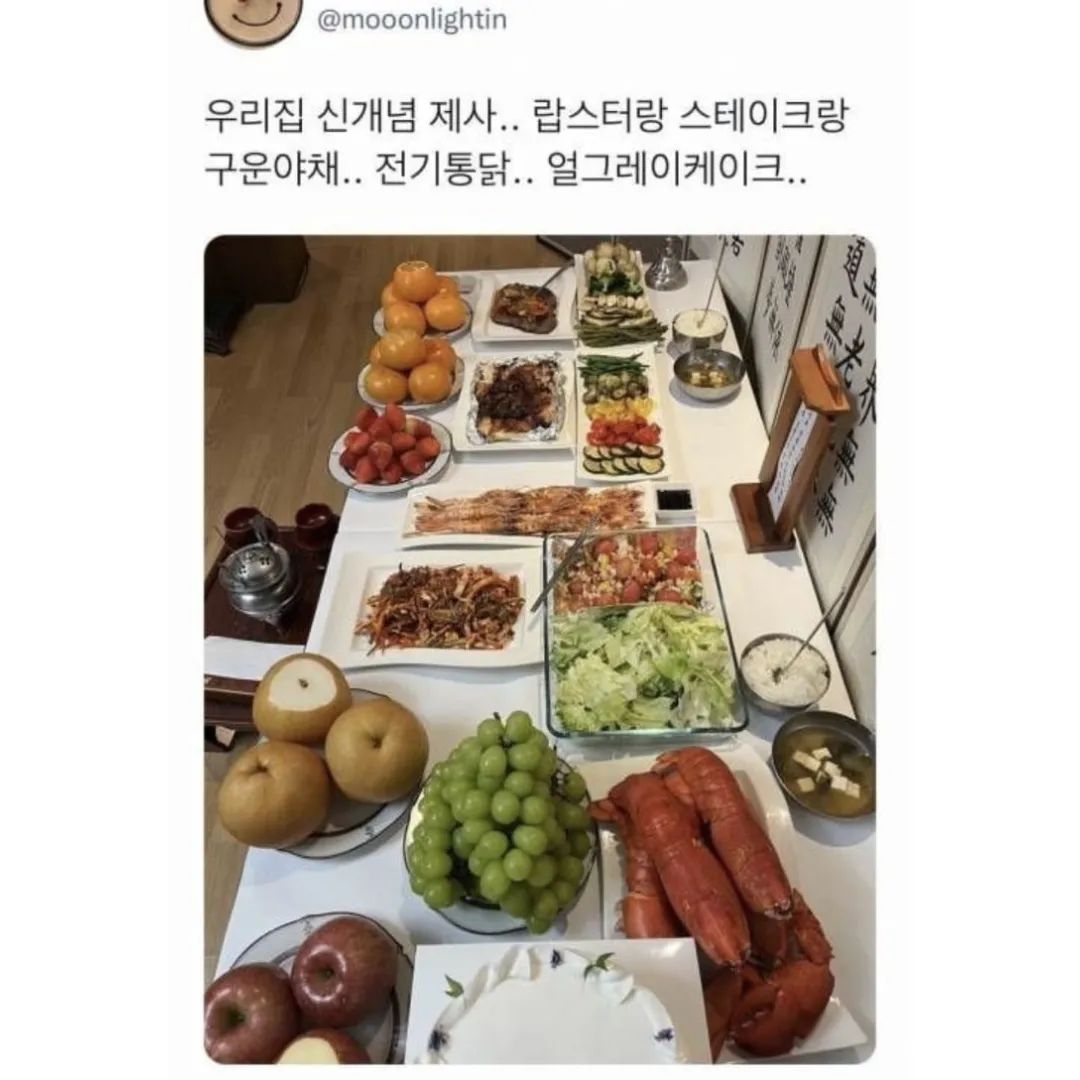This screenshot has height=1080, width=1080.
Task: Open the @mooonlightin profile avatar
Action: click(x=252, y=18)
